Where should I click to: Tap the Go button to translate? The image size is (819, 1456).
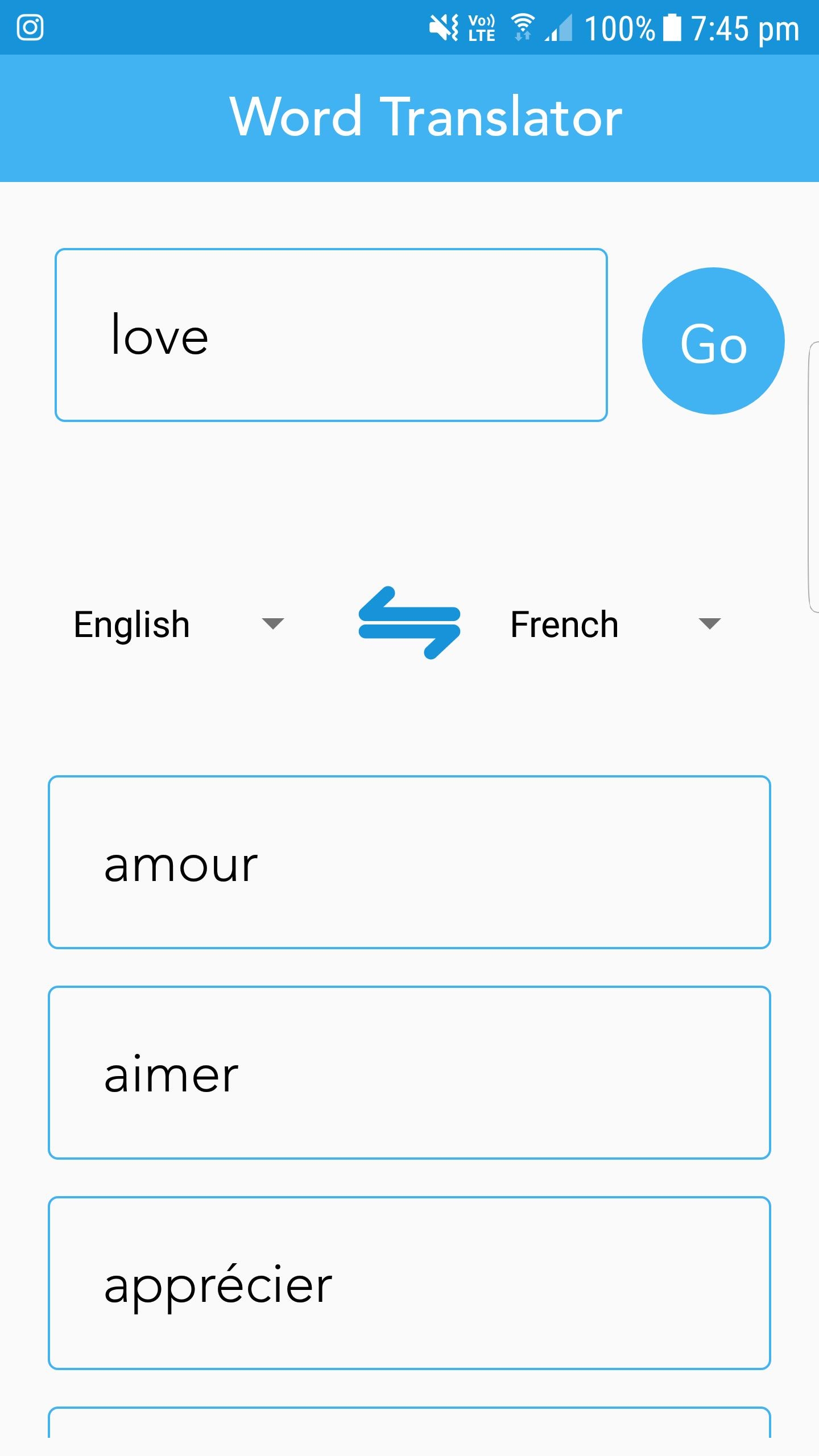coord(713,341)
